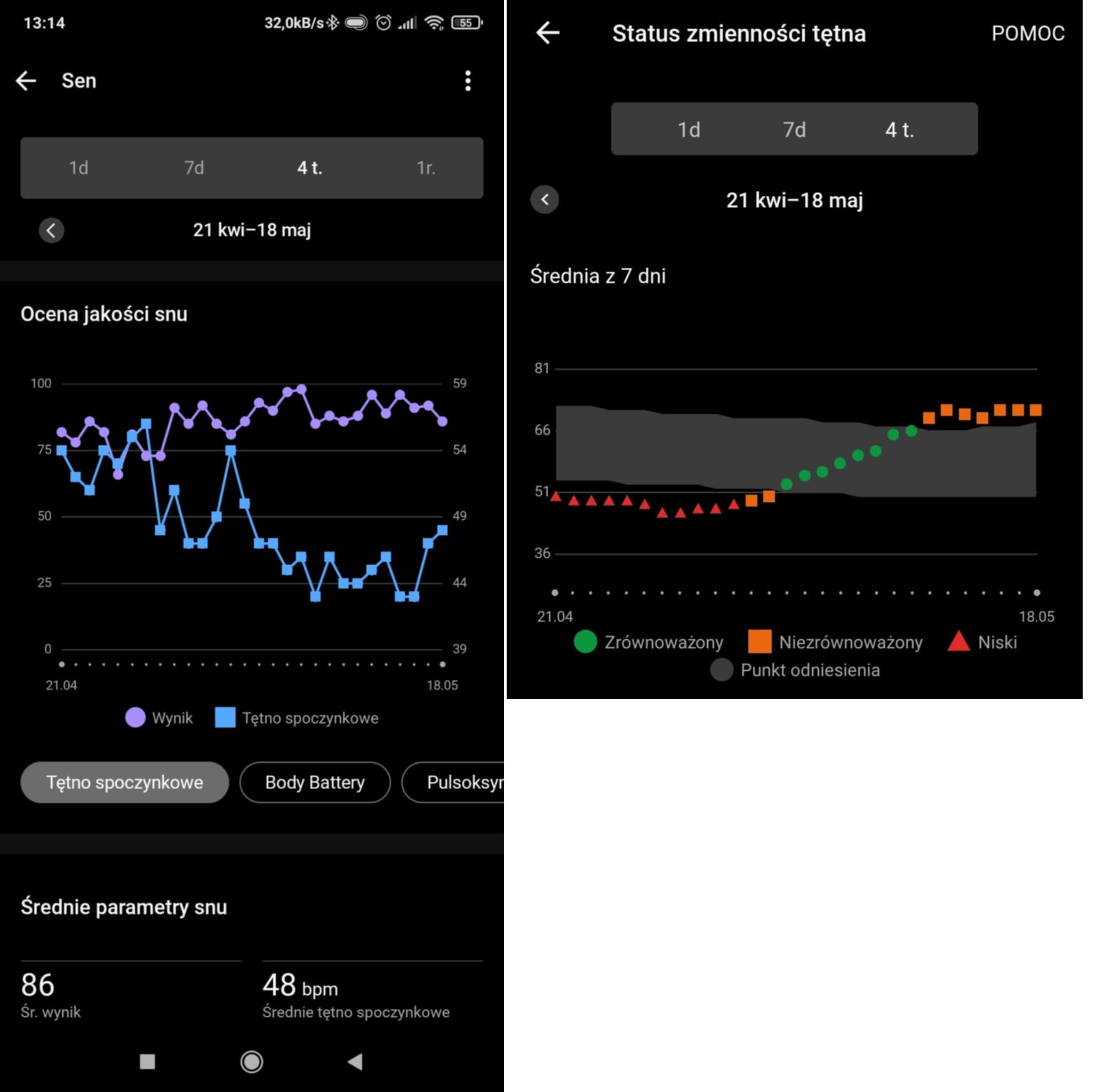Select the Pulsoksymetr chip

[x=459, y=782]
